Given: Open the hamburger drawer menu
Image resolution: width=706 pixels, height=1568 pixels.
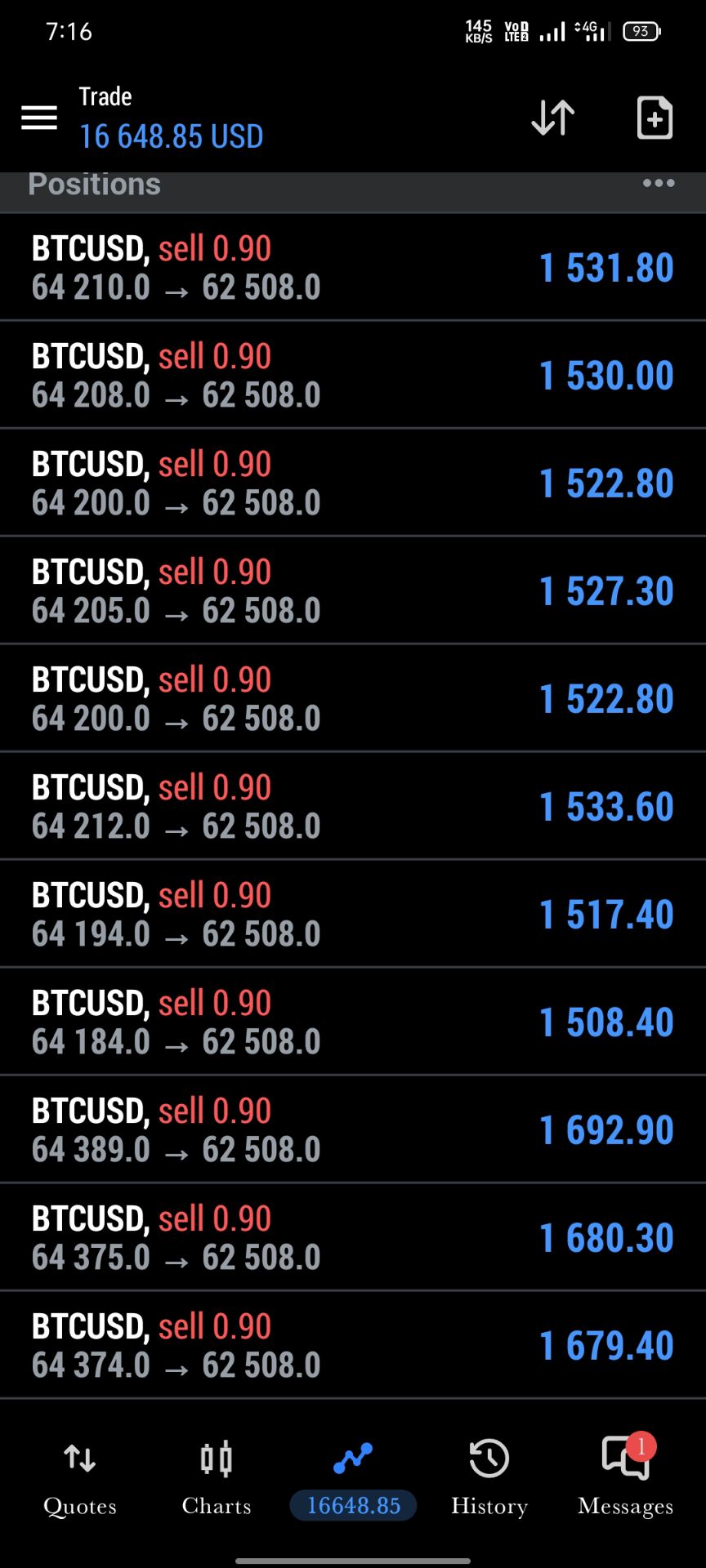Looking at the screenshot, I should 38,118.
